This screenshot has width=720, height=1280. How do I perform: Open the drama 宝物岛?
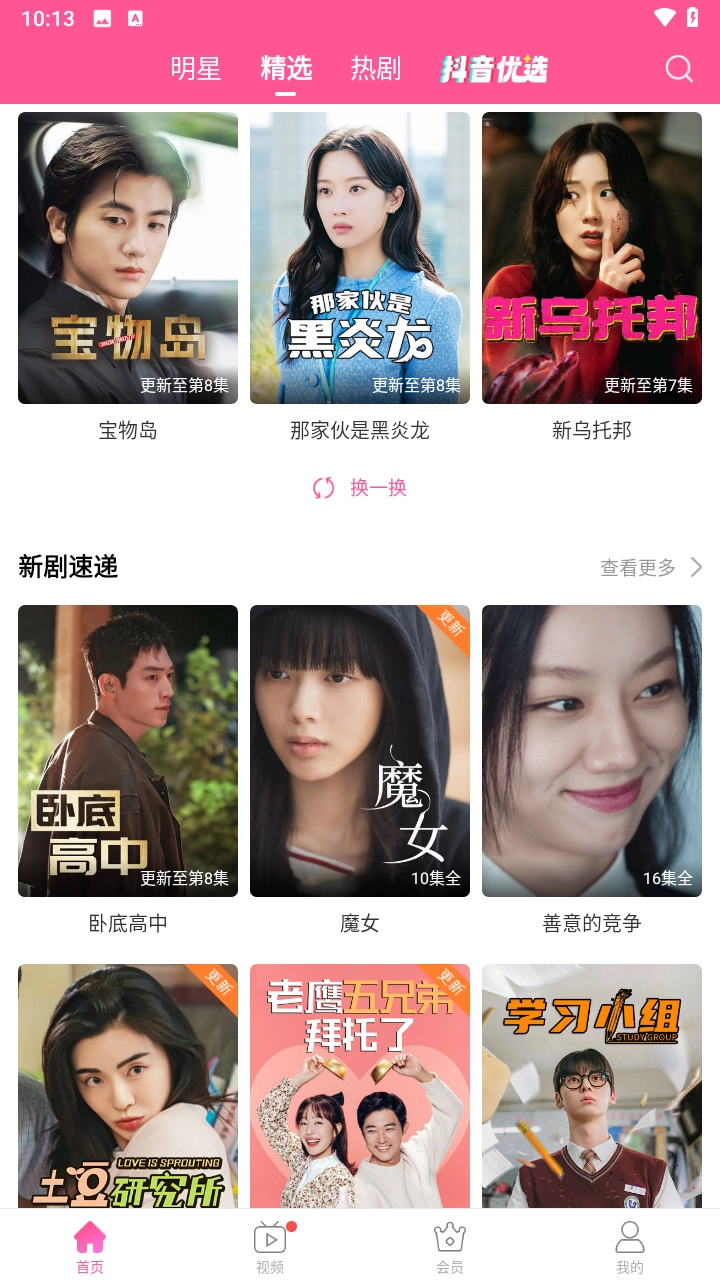click(x=128, y=258)
